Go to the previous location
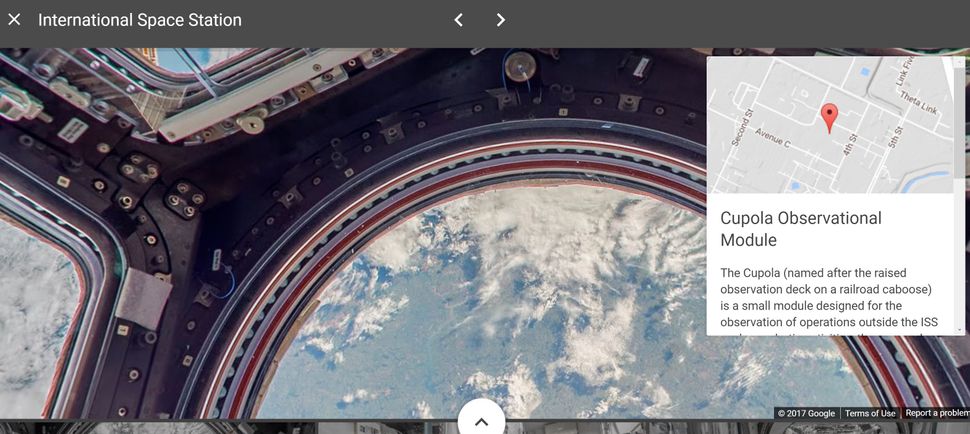 click(458, 20)
